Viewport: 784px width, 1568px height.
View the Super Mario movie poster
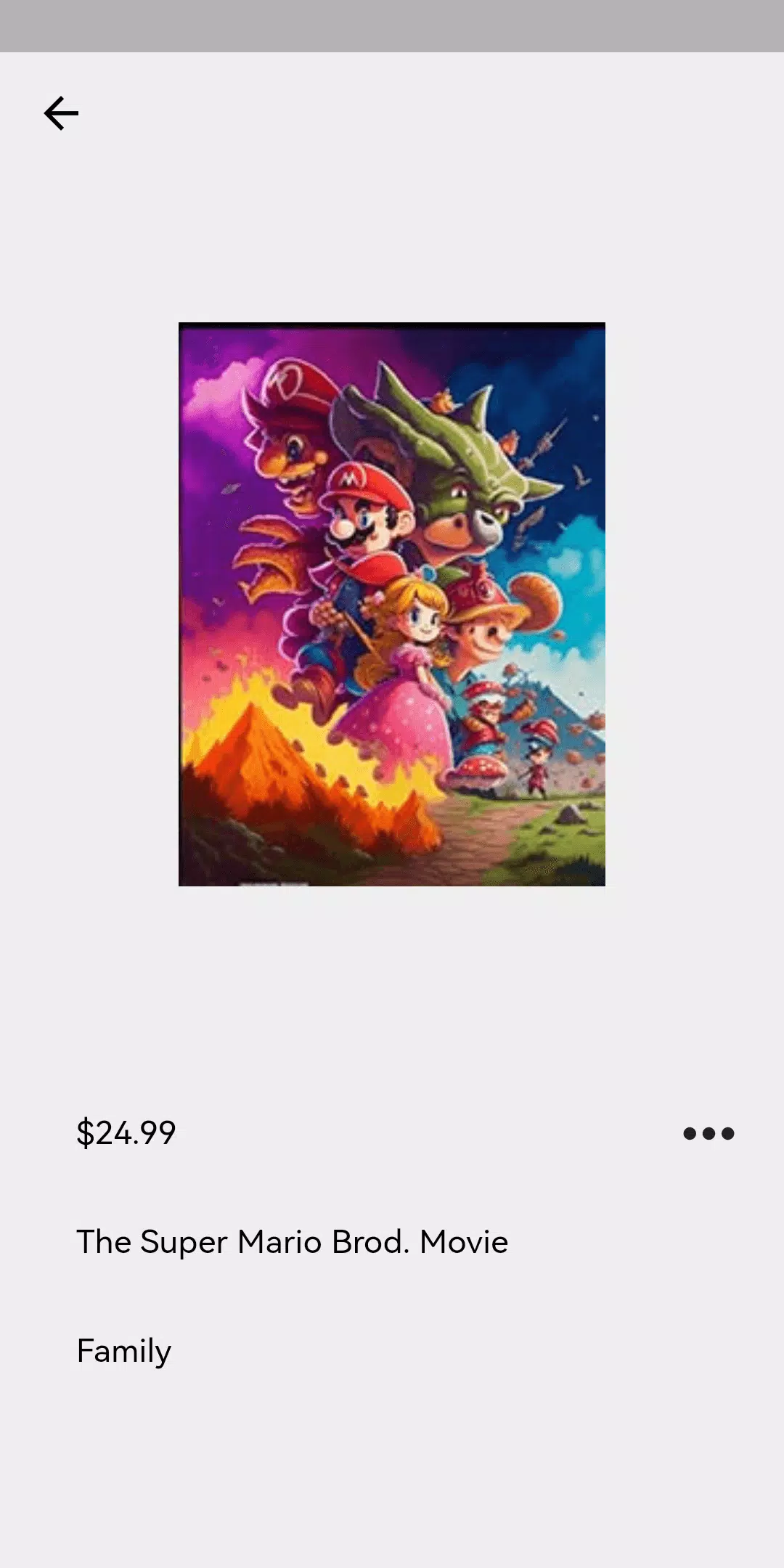[x=392, y=604]
